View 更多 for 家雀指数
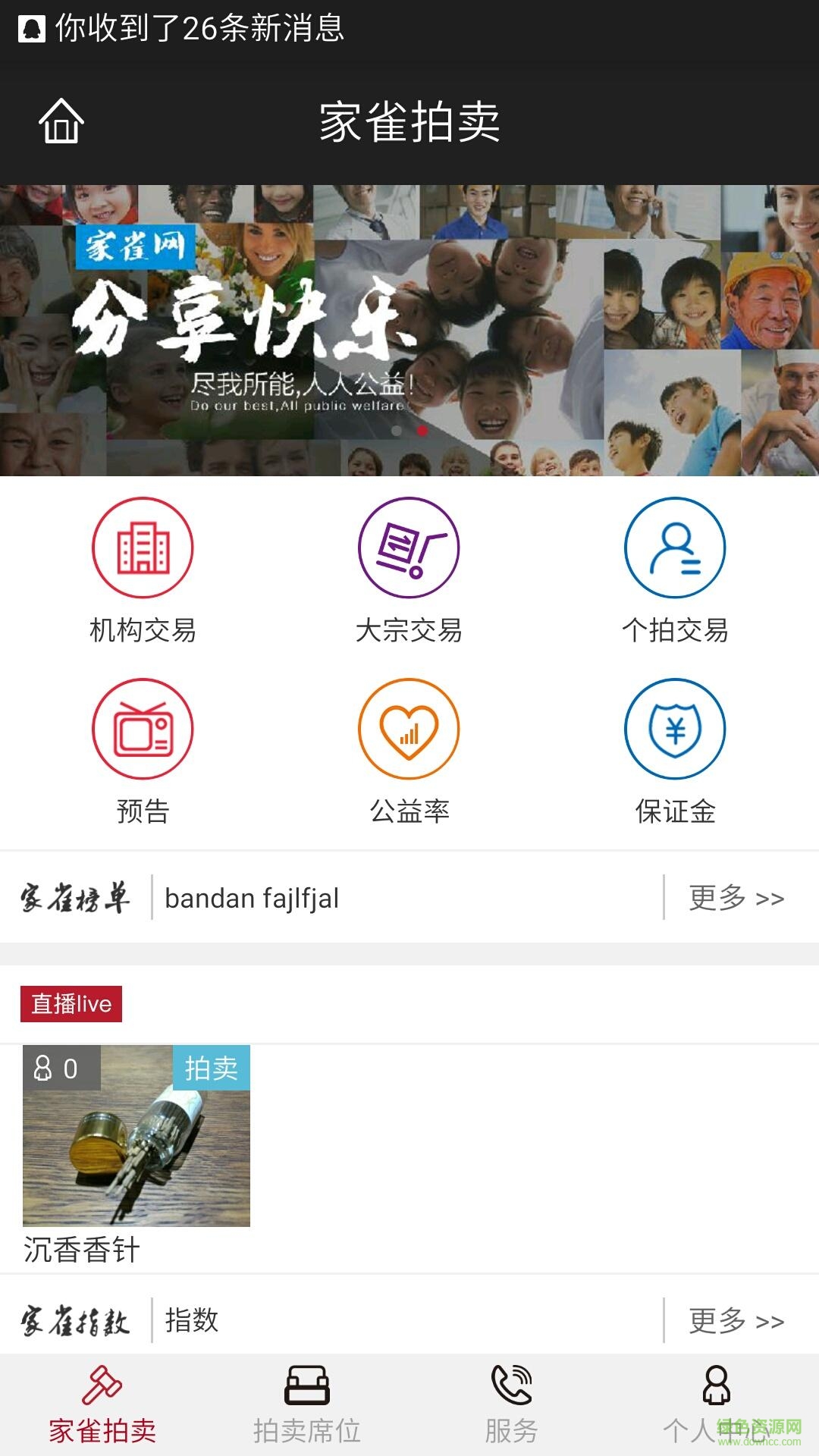Screen dimensions: 819x1456 [736, 1321]
